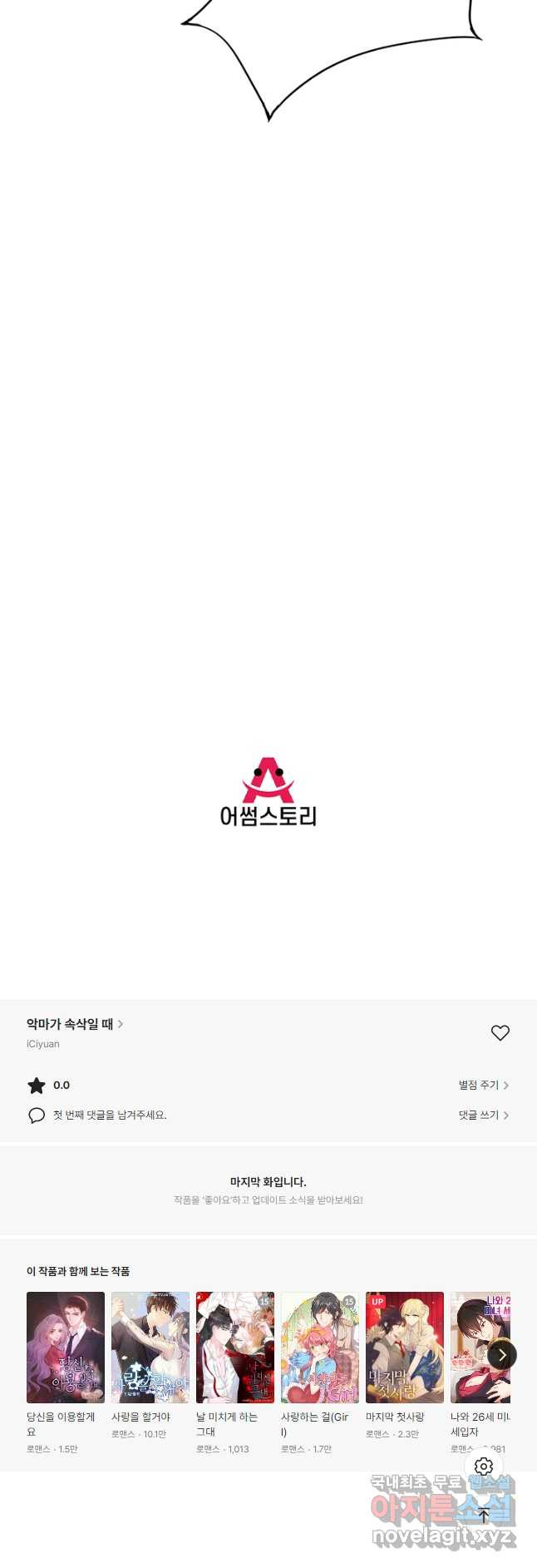Viewport: 537px width, 1568px height.
Task: Open viewer settings gear
Action: coord(484,1467)
